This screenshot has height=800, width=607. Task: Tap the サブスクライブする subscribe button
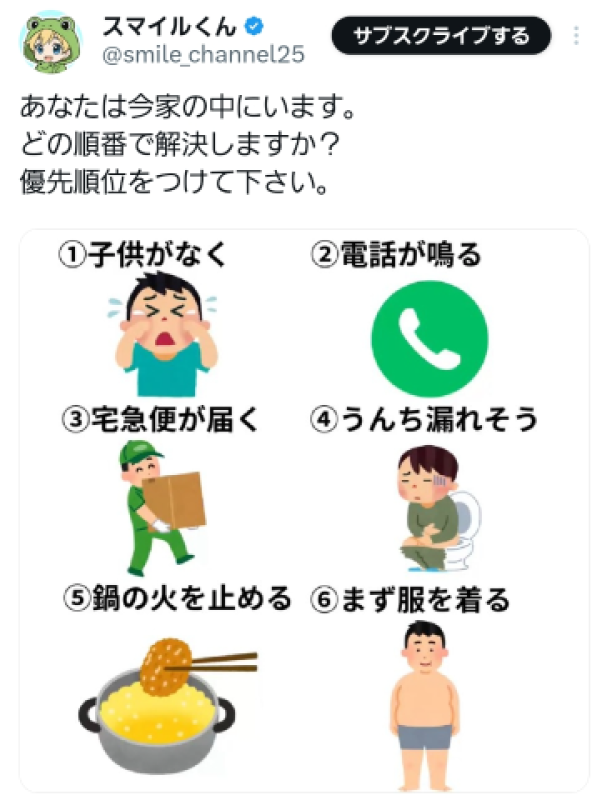(x=440, y=36)
